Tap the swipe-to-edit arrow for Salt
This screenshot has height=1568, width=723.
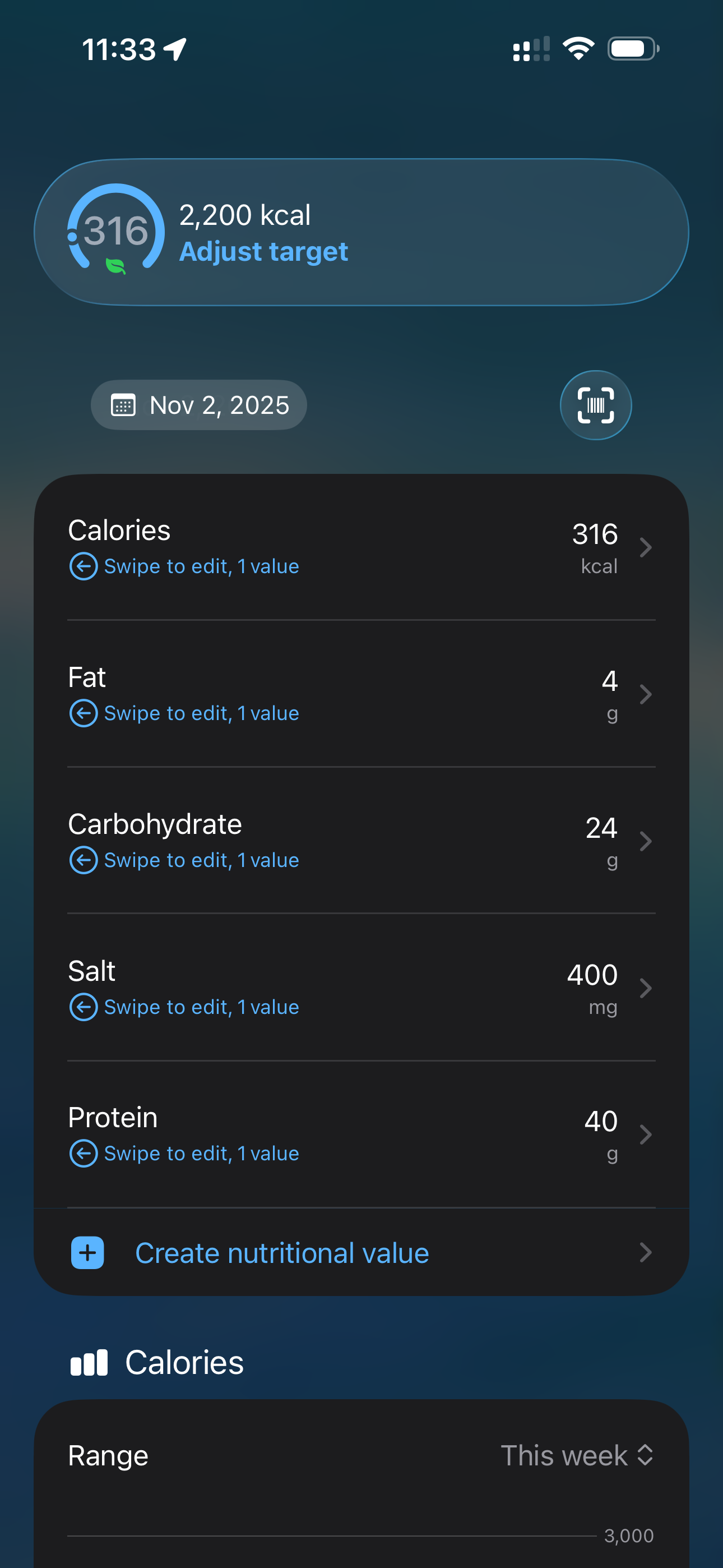coord(83,1007)
